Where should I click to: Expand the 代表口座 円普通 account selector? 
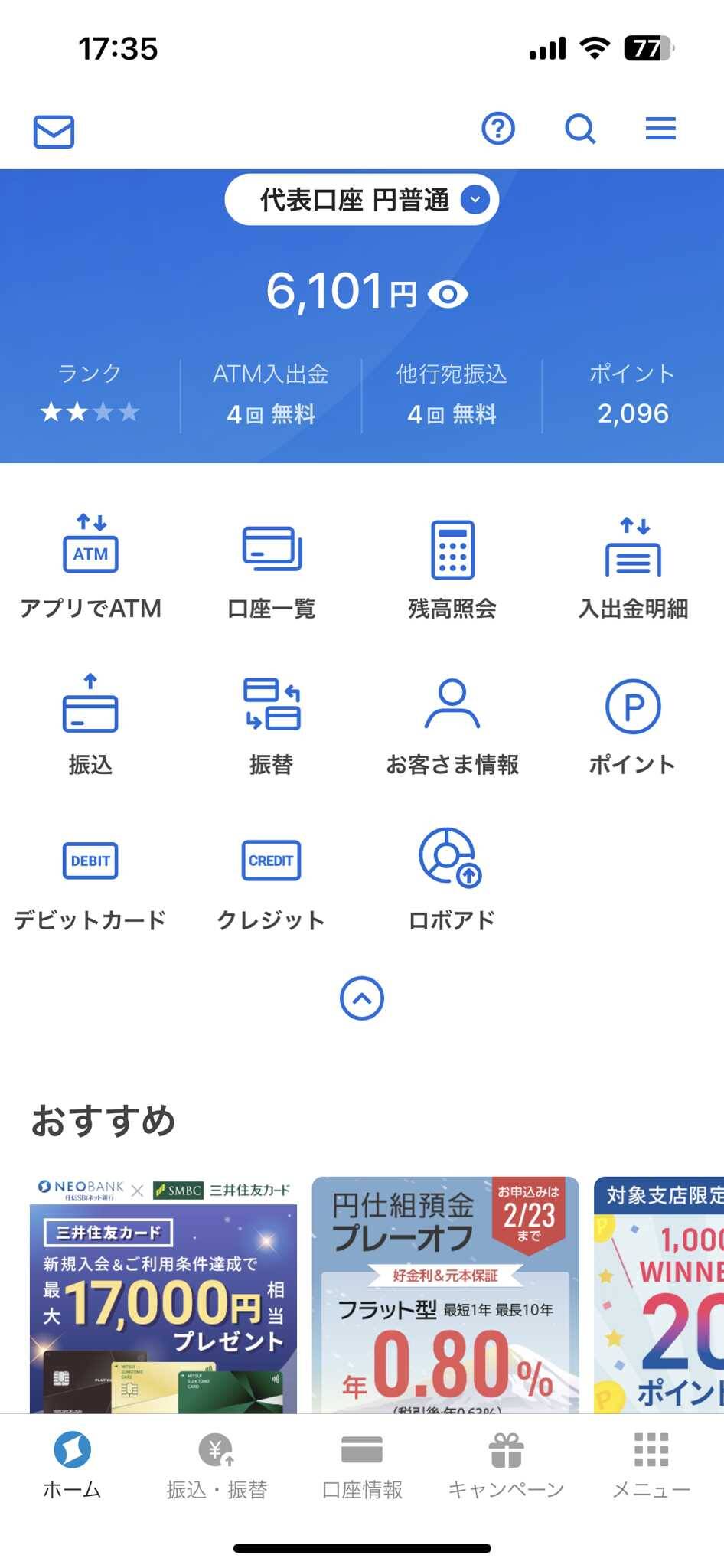[x=361, y=200]
